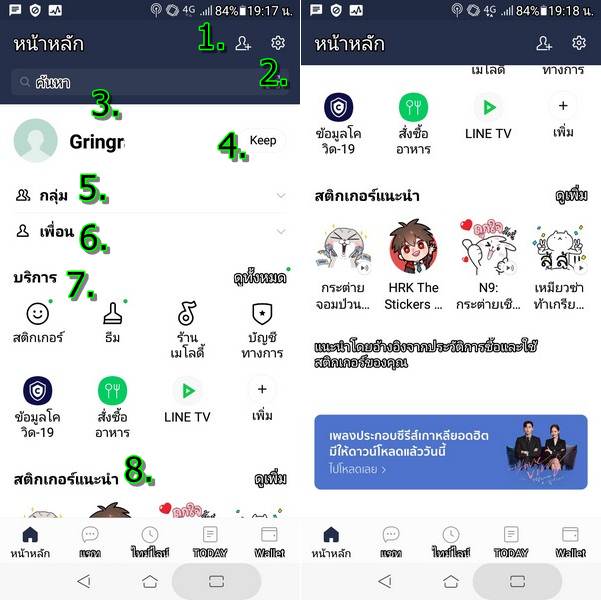601x600 pixels.
Task: Open the ค้นหา search box
Action: [x=150, y=83]
